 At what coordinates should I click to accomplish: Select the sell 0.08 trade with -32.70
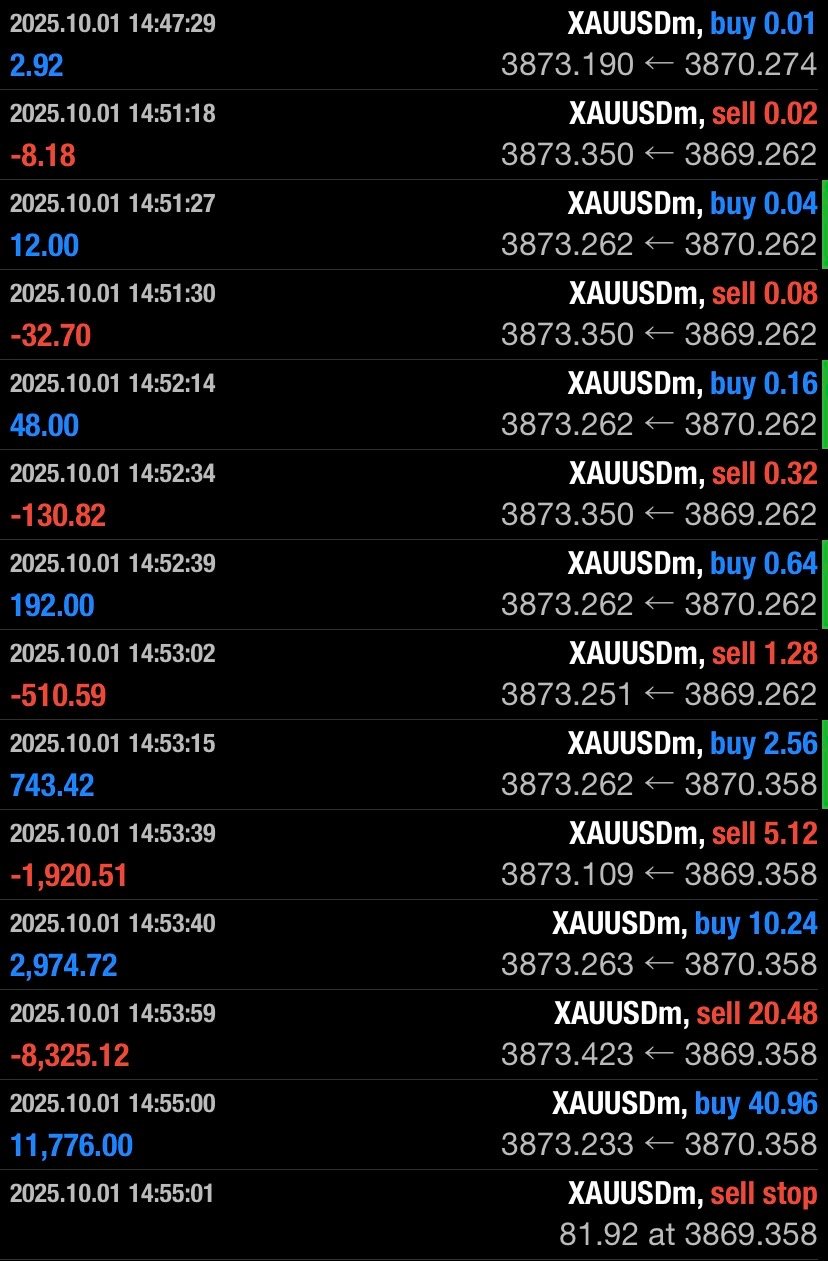coord(414,315)
